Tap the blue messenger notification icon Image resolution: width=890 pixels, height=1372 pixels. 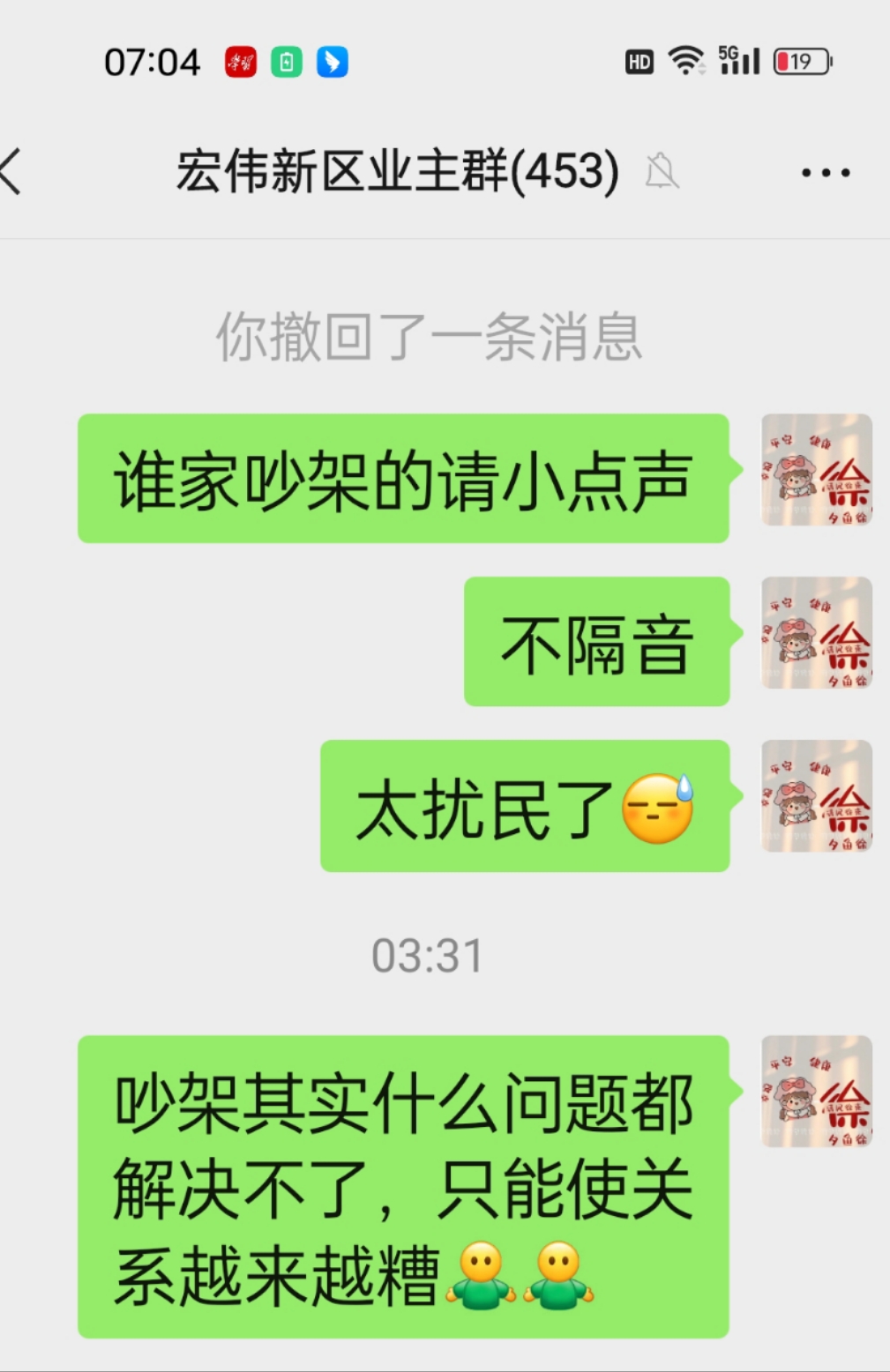pyautogui.click(x=331, y=62)
